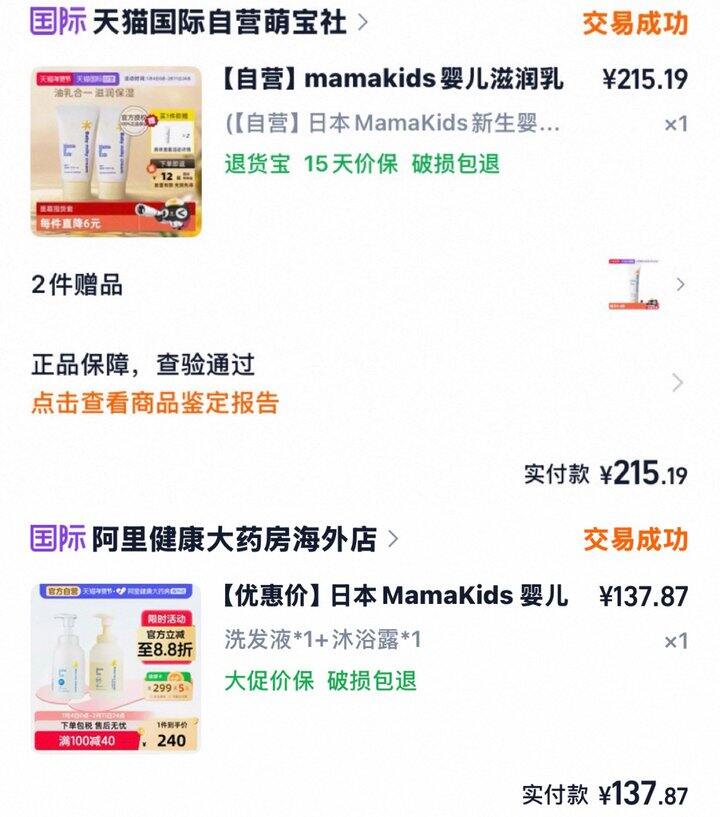View the 2件赠品 gift details

click(77, 285)
